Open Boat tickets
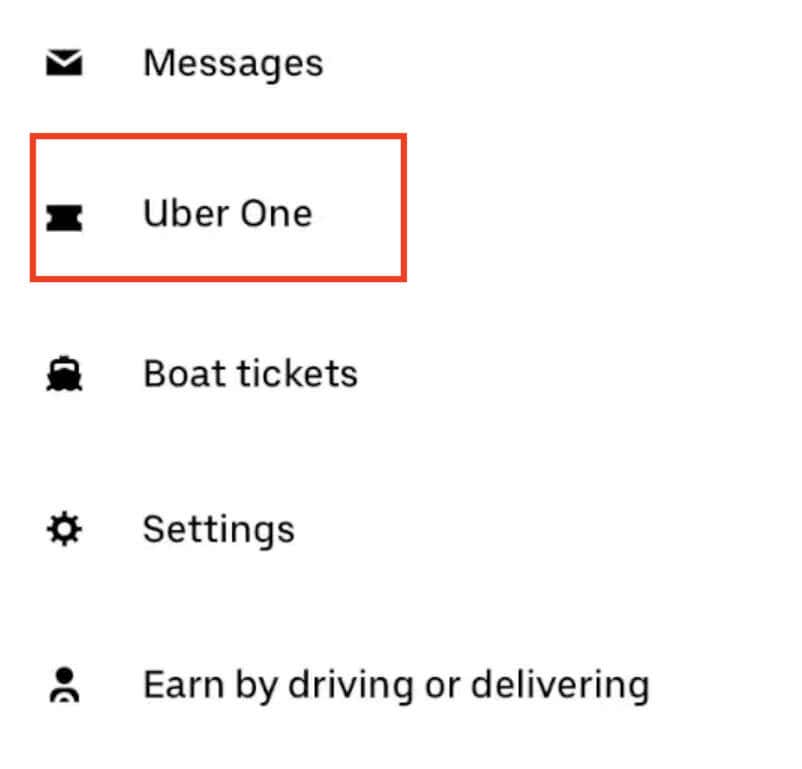 click(250, 373)
